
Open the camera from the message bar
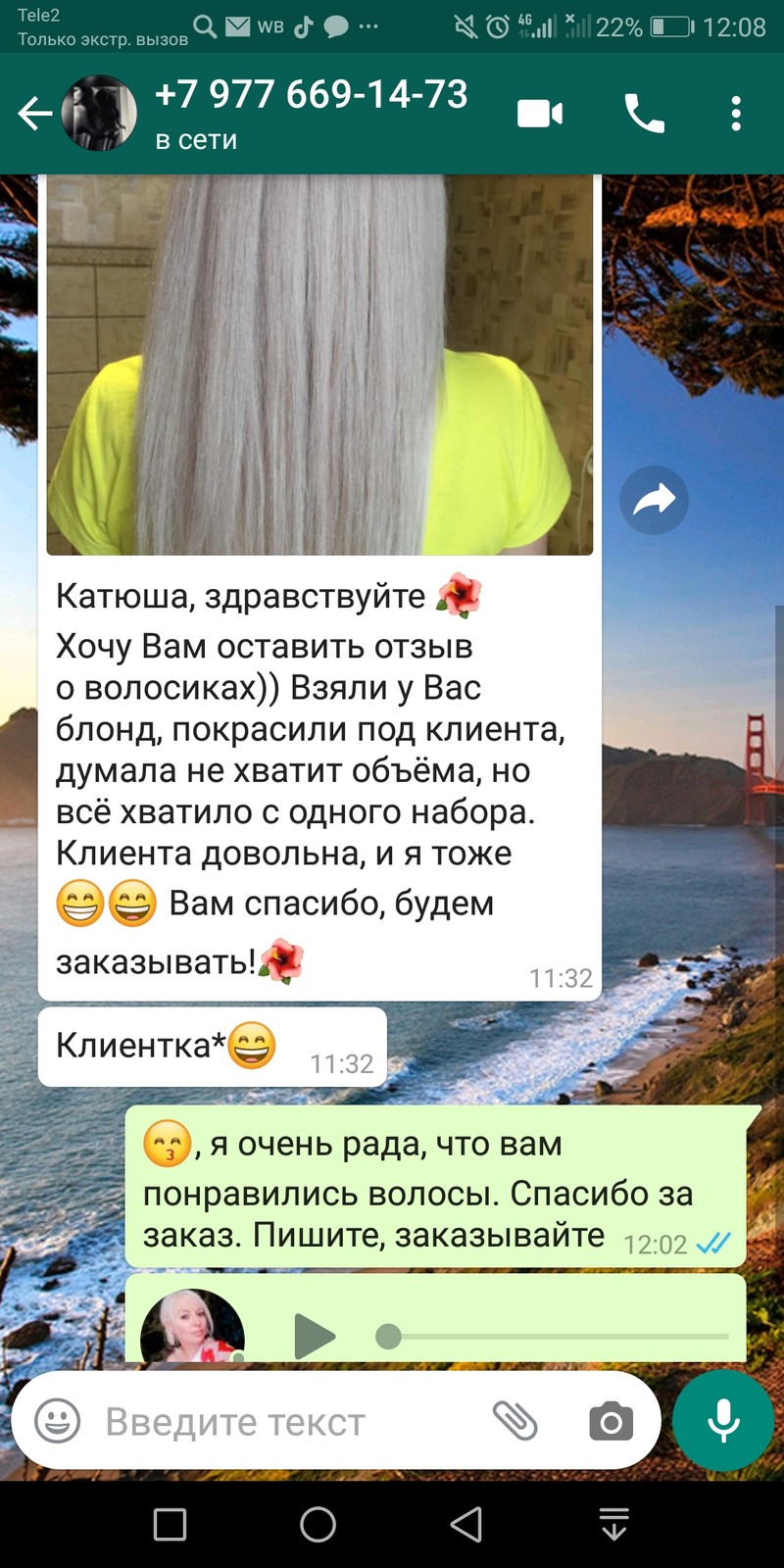point(611,1421)
